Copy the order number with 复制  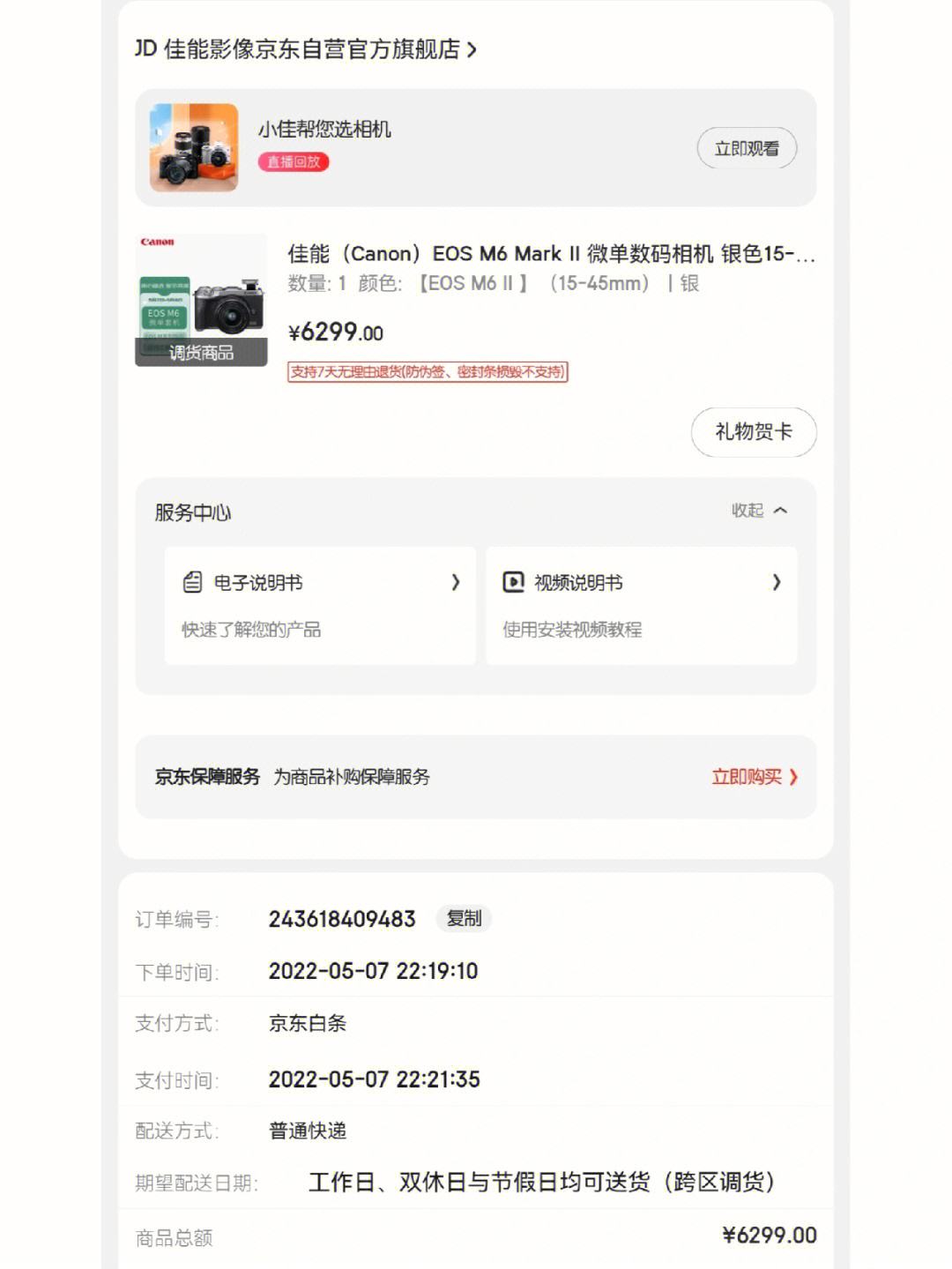click(x=464, y=919)
